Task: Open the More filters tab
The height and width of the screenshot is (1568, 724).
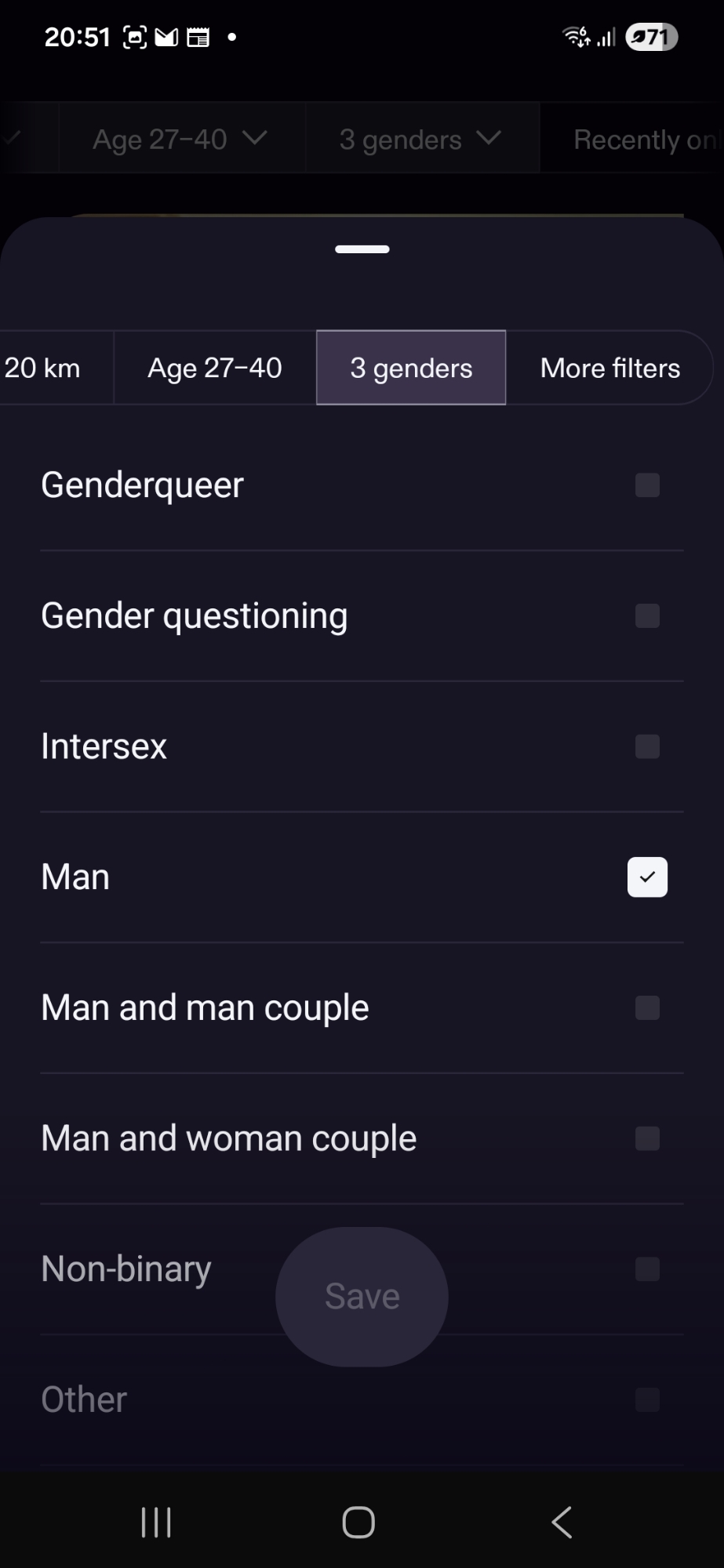Action: coord(609,368)
